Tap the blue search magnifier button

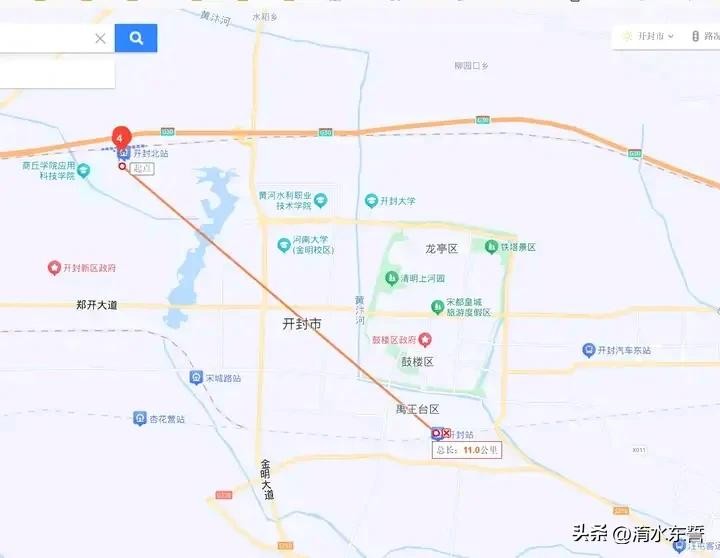pyautogui.click(x=136, y=38)
